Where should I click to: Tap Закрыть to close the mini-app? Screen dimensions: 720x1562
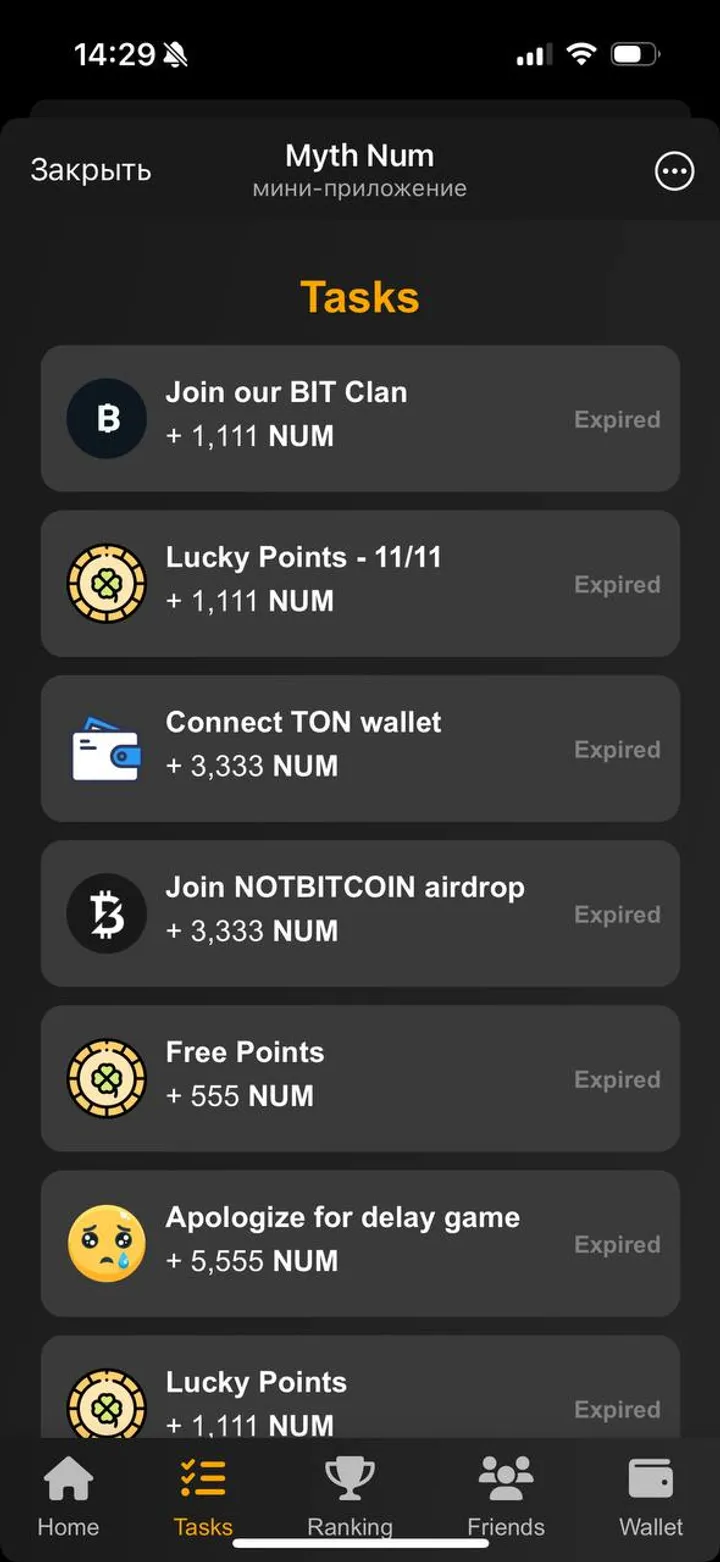coord(91,170)
